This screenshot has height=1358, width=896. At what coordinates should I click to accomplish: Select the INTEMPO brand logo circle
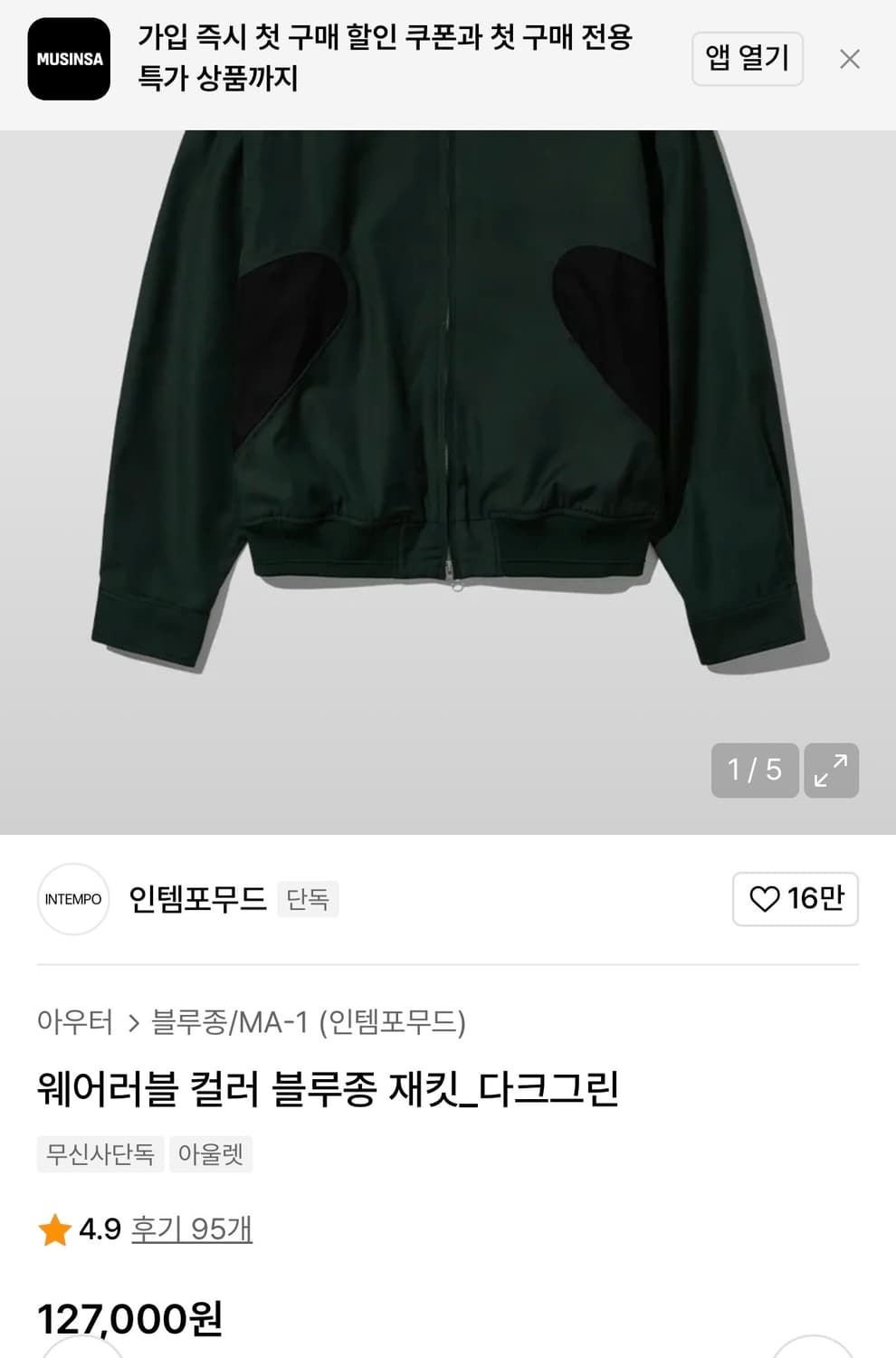coord(72,899)
